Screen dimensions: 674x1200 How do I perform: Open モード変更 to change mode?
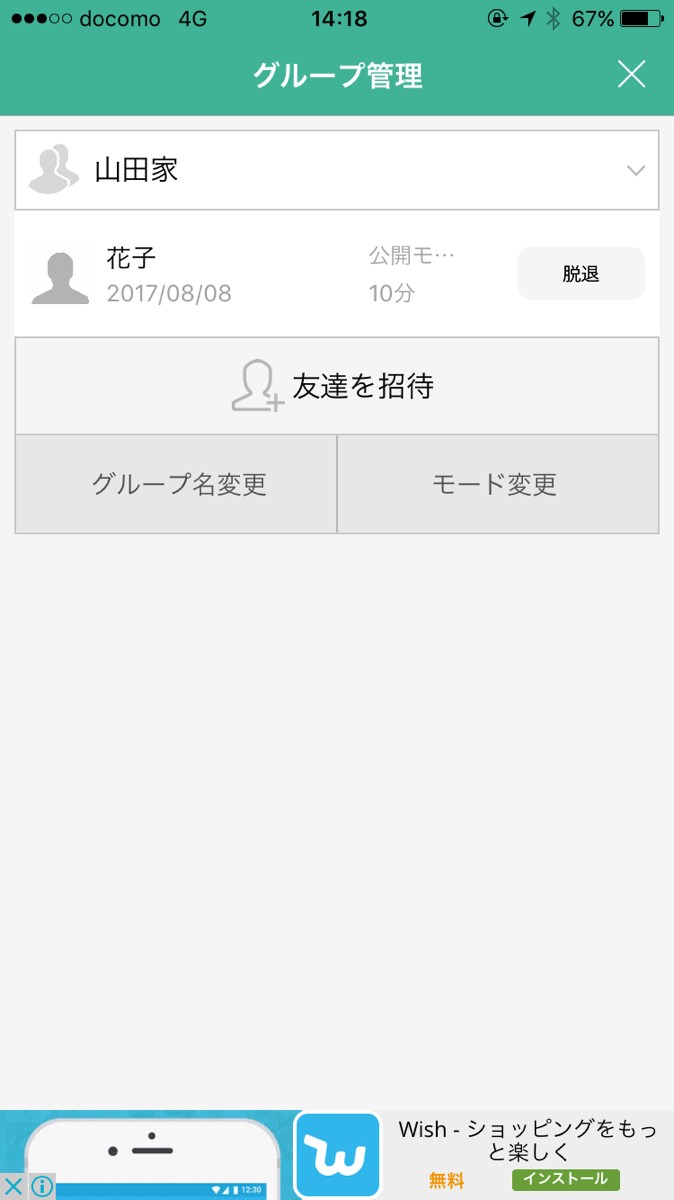point(497,485)
